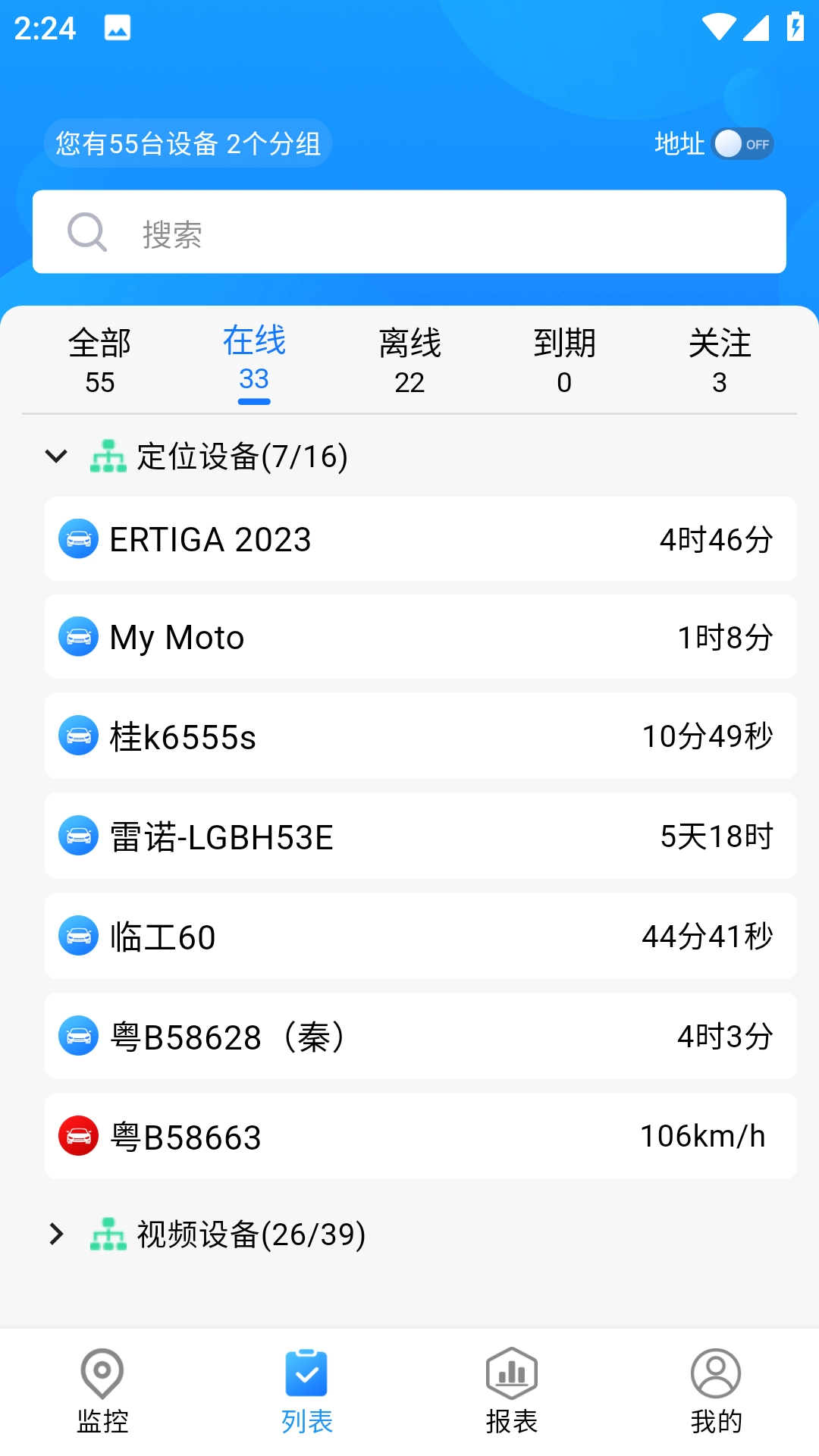Switch to 到期 expired devices filter
819x1456 pixels.
564,360
